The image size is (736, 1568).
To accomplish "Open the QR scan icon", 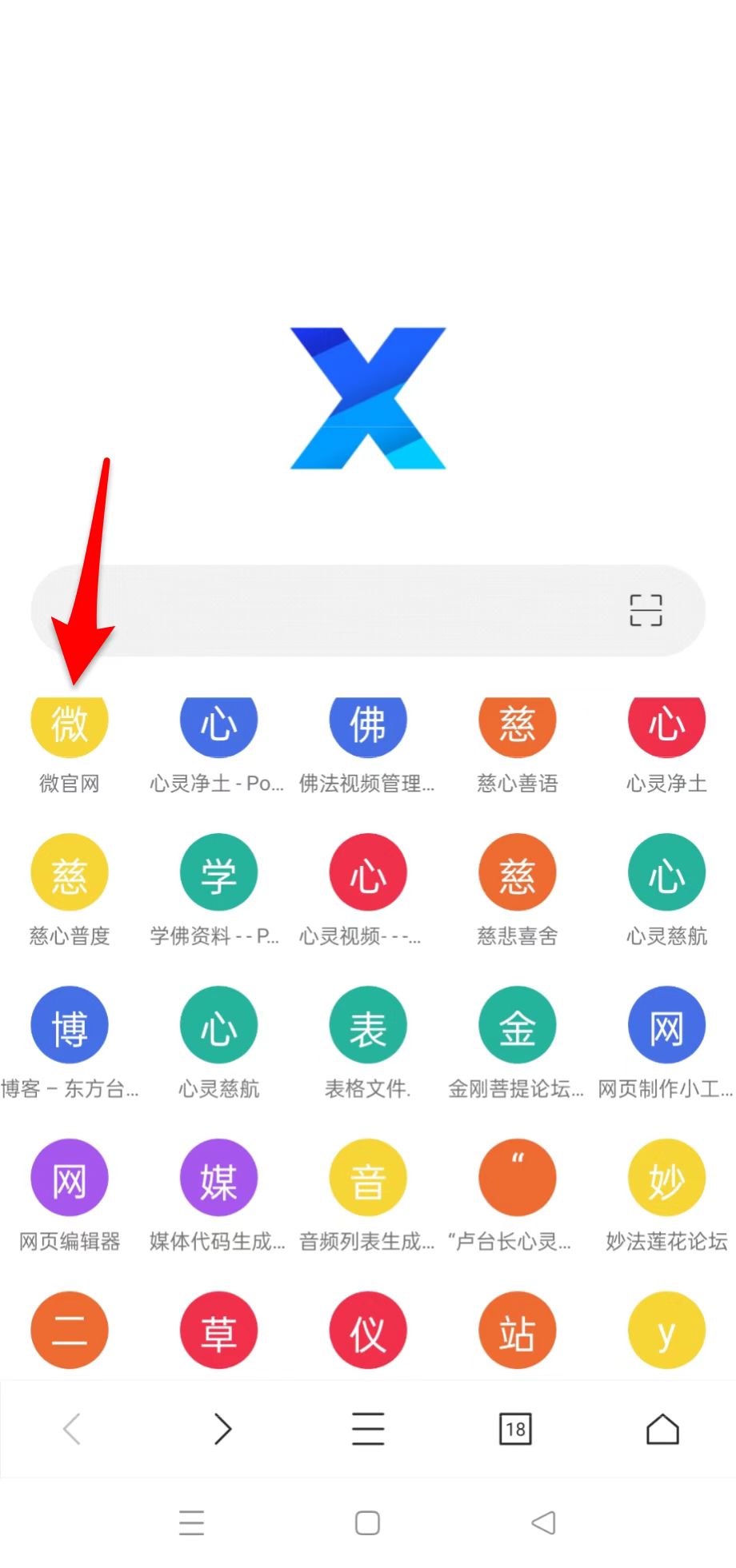I will [x=645, y=610].
